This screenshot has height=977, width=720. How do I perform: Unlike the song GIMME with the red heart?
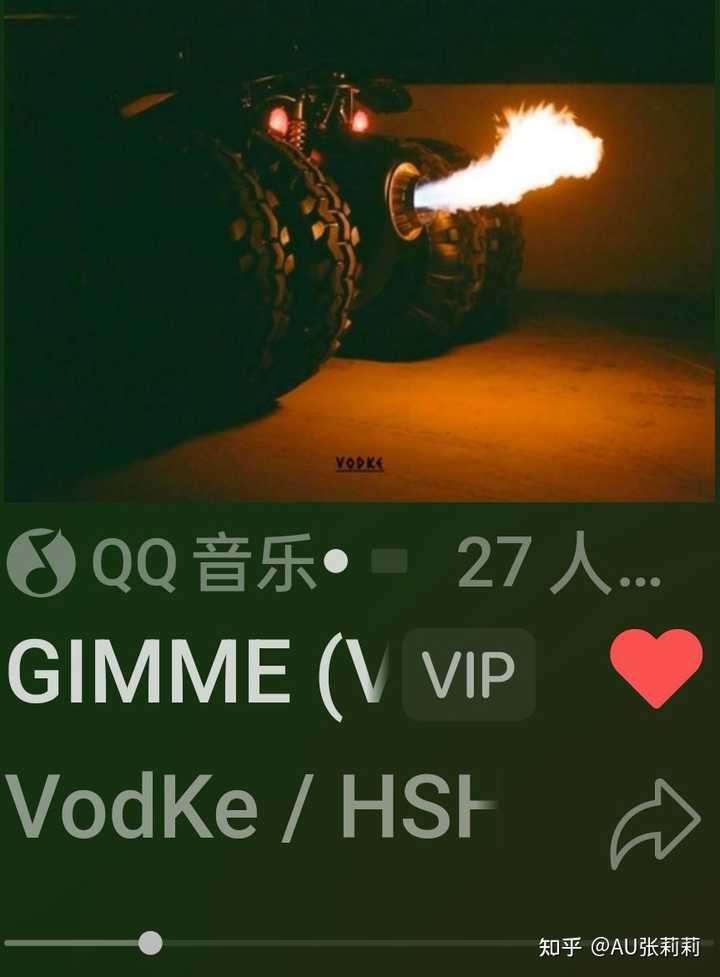pos(656,668)
